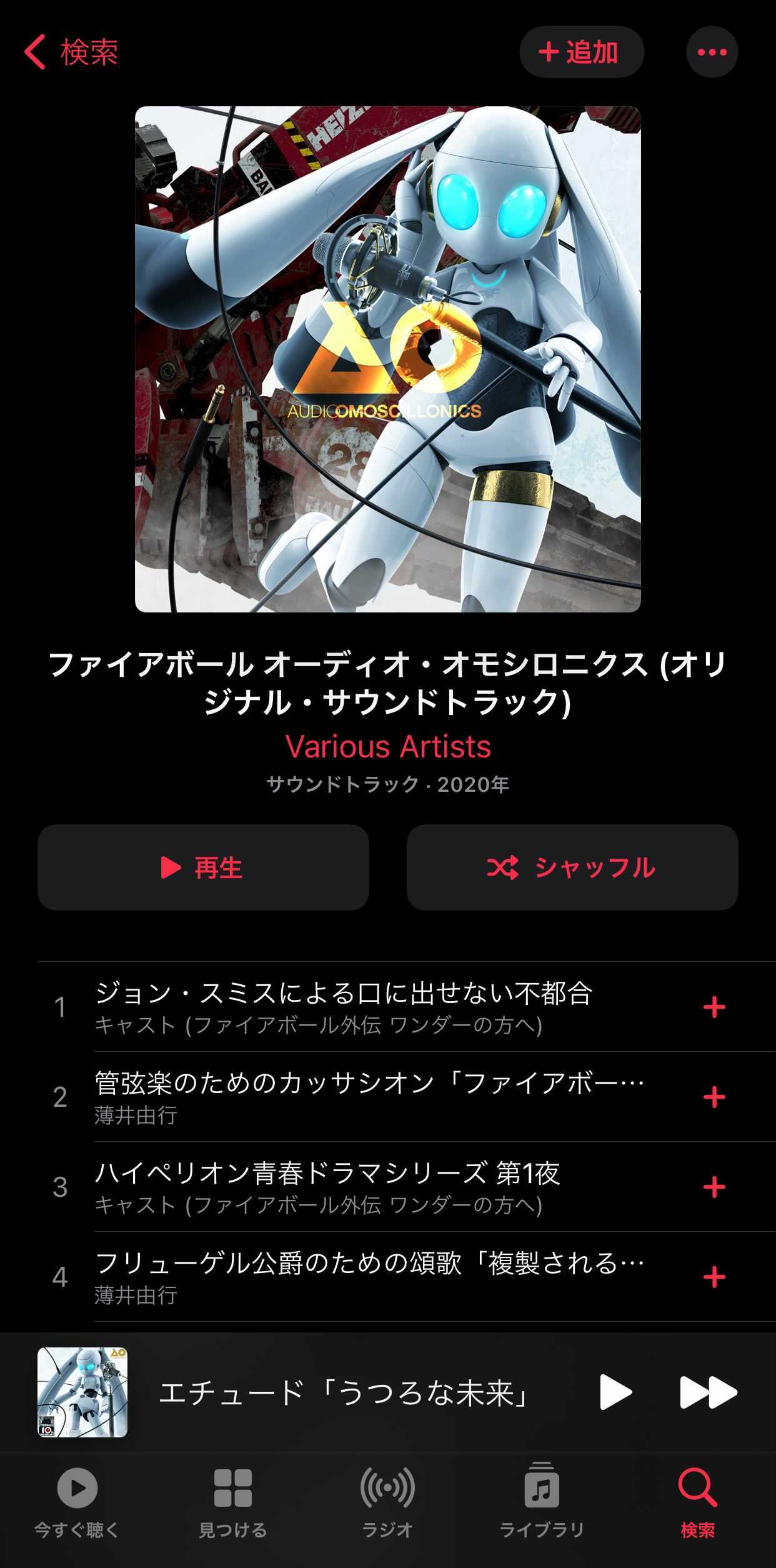Add track 3 ハイペリオン青春ドラマシリーズ to library
This screenshot has height=1568, width=776.
714,1187
